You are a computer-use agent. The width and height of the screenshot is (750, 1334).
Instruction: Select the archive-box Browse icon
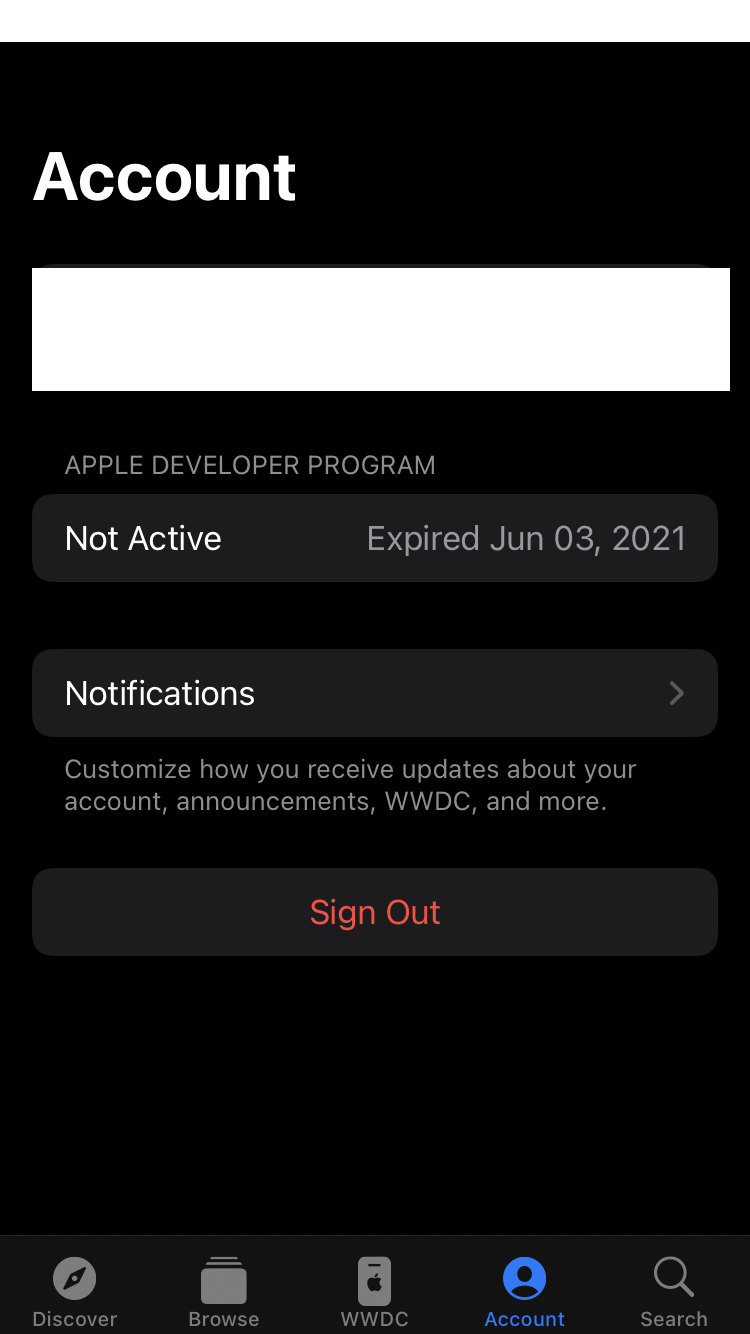point(223,1277)
